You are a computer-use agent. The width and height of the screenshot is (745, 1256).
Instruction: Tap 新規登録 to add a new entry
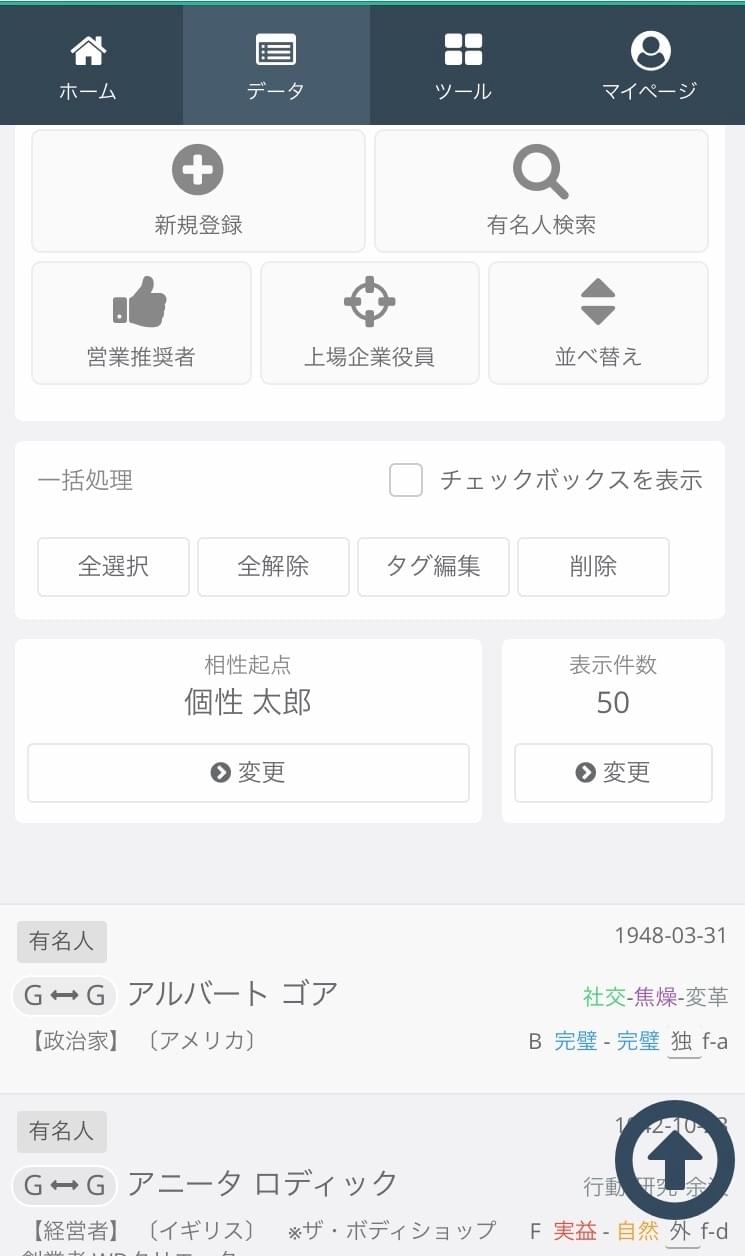click(x=198, y=191)
